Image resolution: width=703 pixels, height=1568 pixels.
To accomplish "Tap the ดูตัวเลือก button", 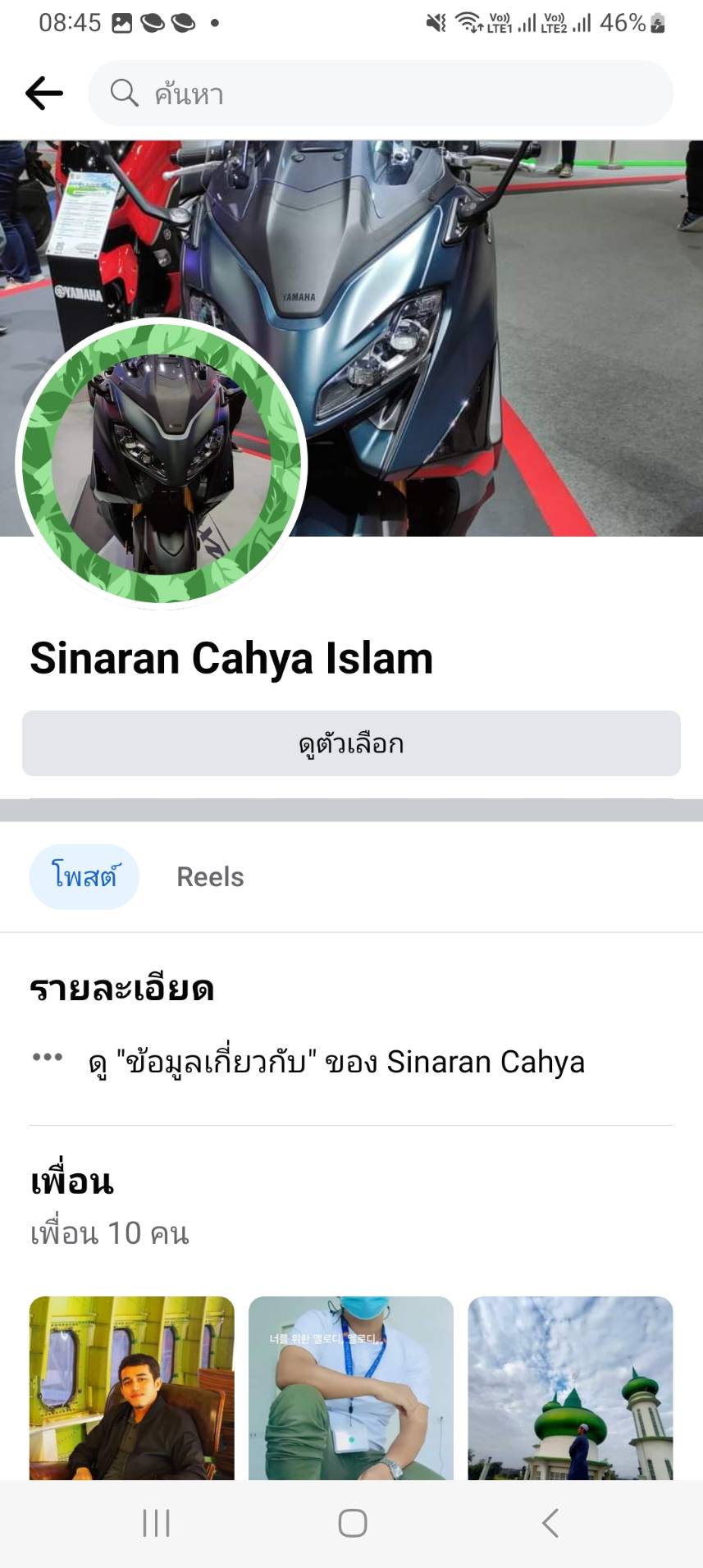I will coord(351,743).
